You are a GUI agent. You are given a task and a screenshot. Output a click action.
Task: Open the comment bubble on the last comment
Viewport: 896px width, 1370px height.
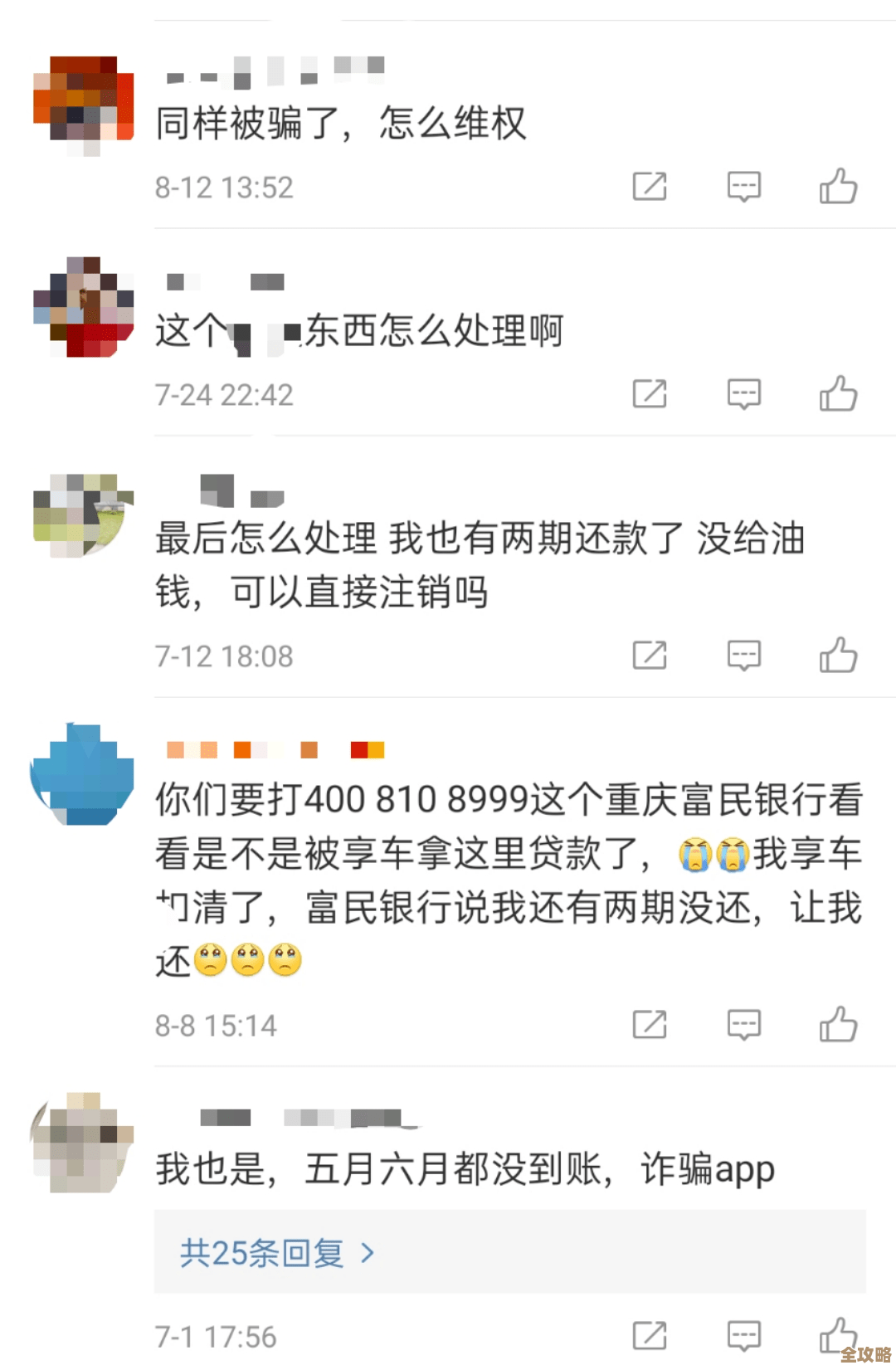[744, 1336]
